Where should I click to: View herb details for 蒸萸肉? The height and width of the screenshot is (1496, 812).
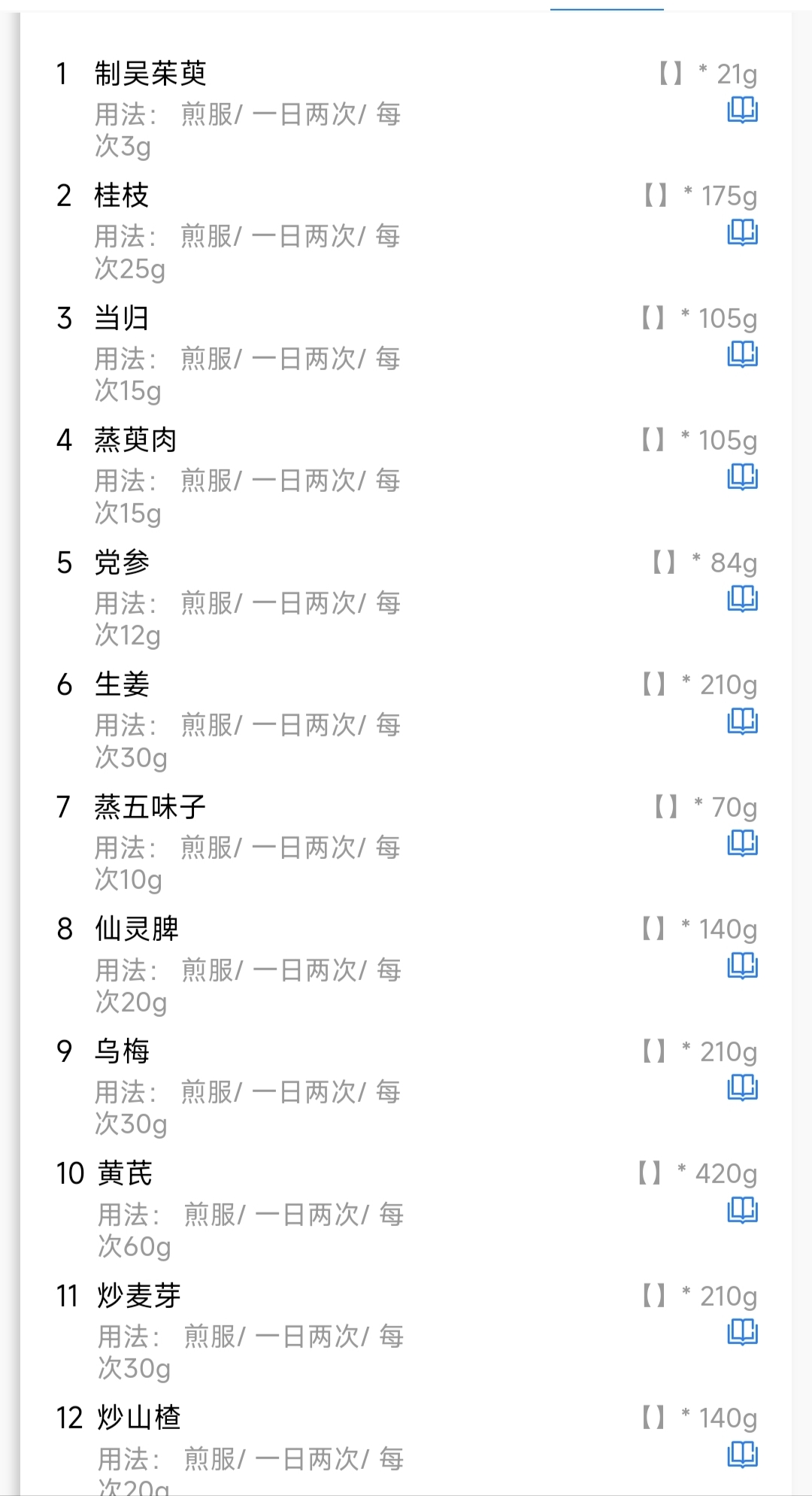742,477
